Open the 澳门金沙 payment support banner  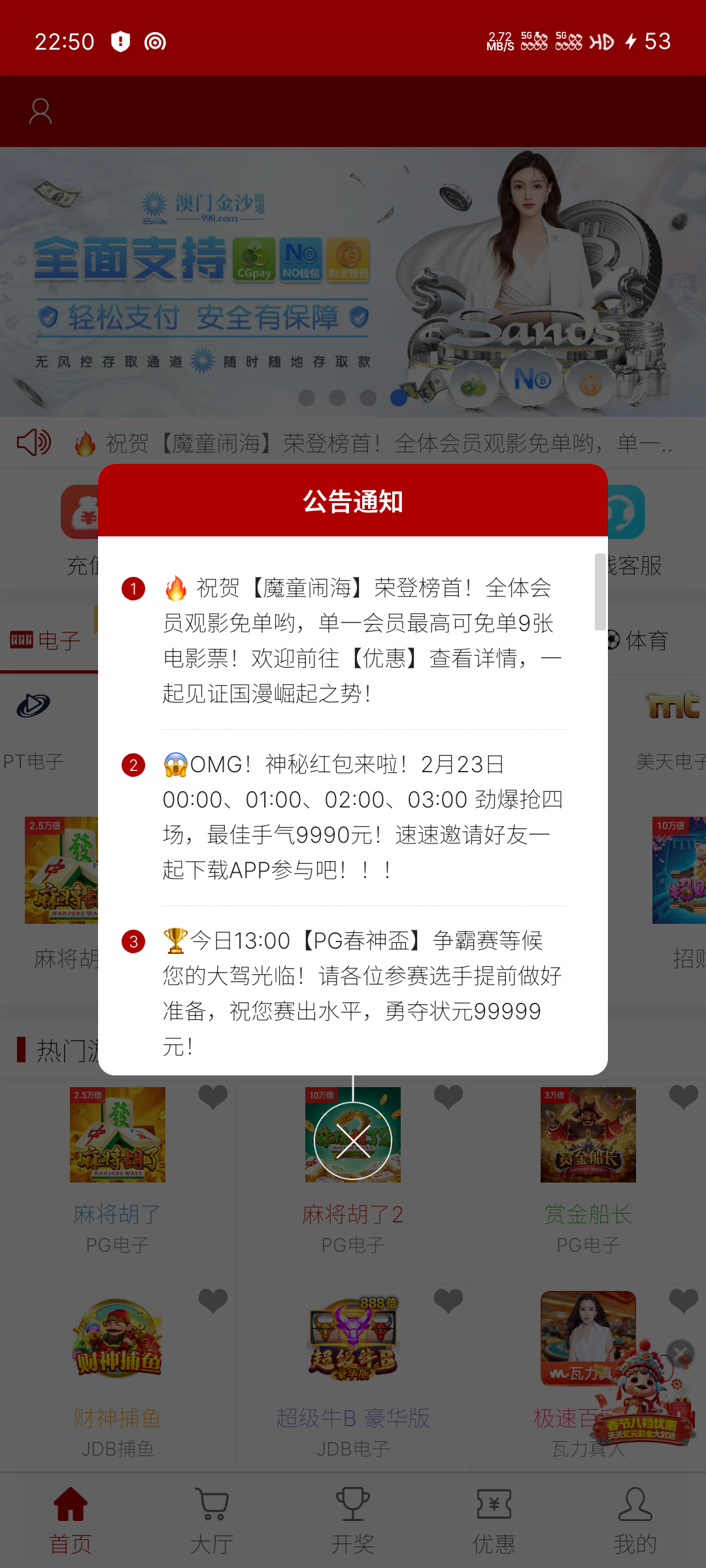tap(353, 281)
